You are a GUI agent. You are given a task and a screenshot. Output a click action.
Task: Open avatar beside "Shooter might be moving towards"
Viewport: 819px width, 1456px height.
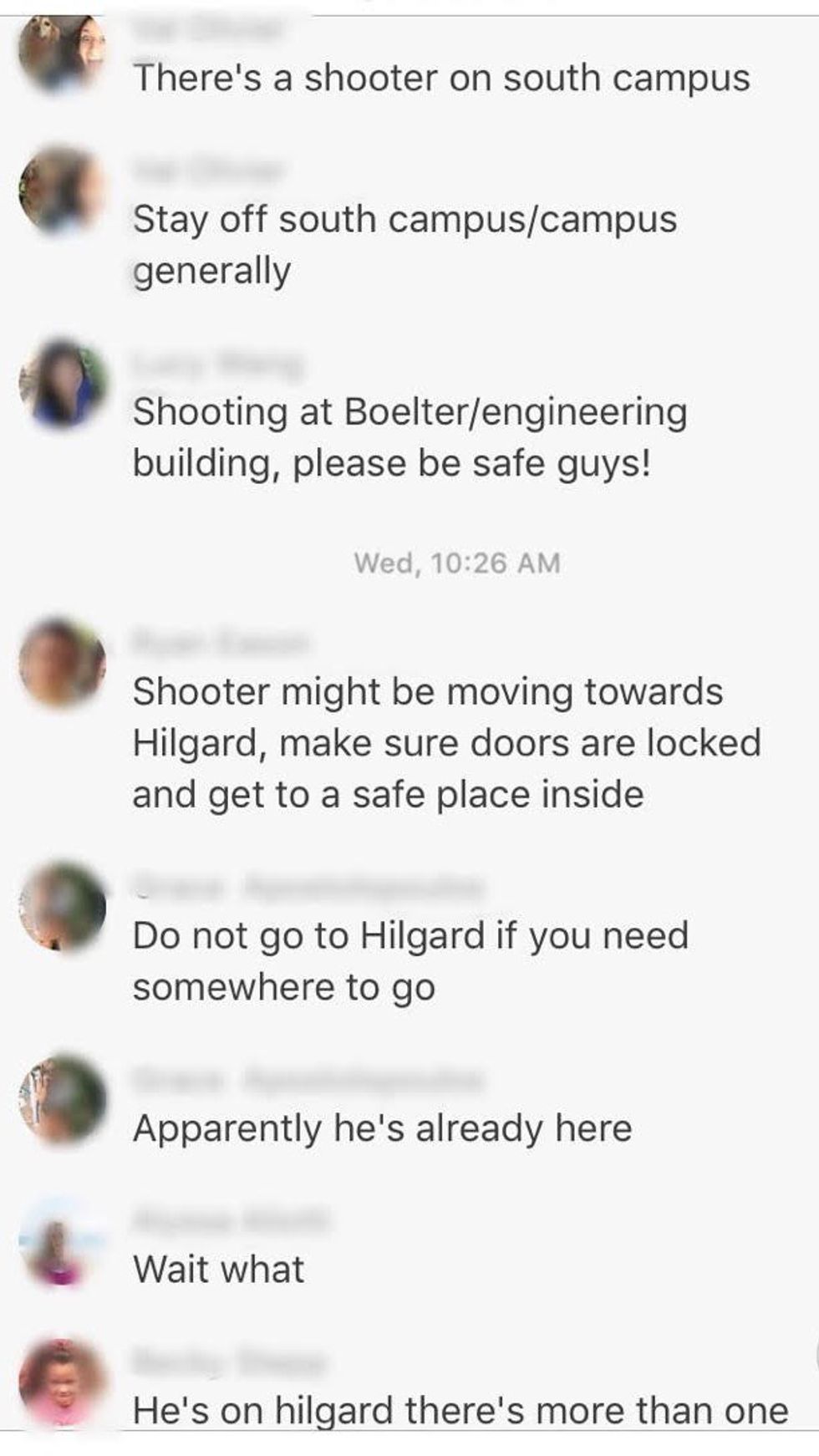pyautogui.click(x=63, y=663)
